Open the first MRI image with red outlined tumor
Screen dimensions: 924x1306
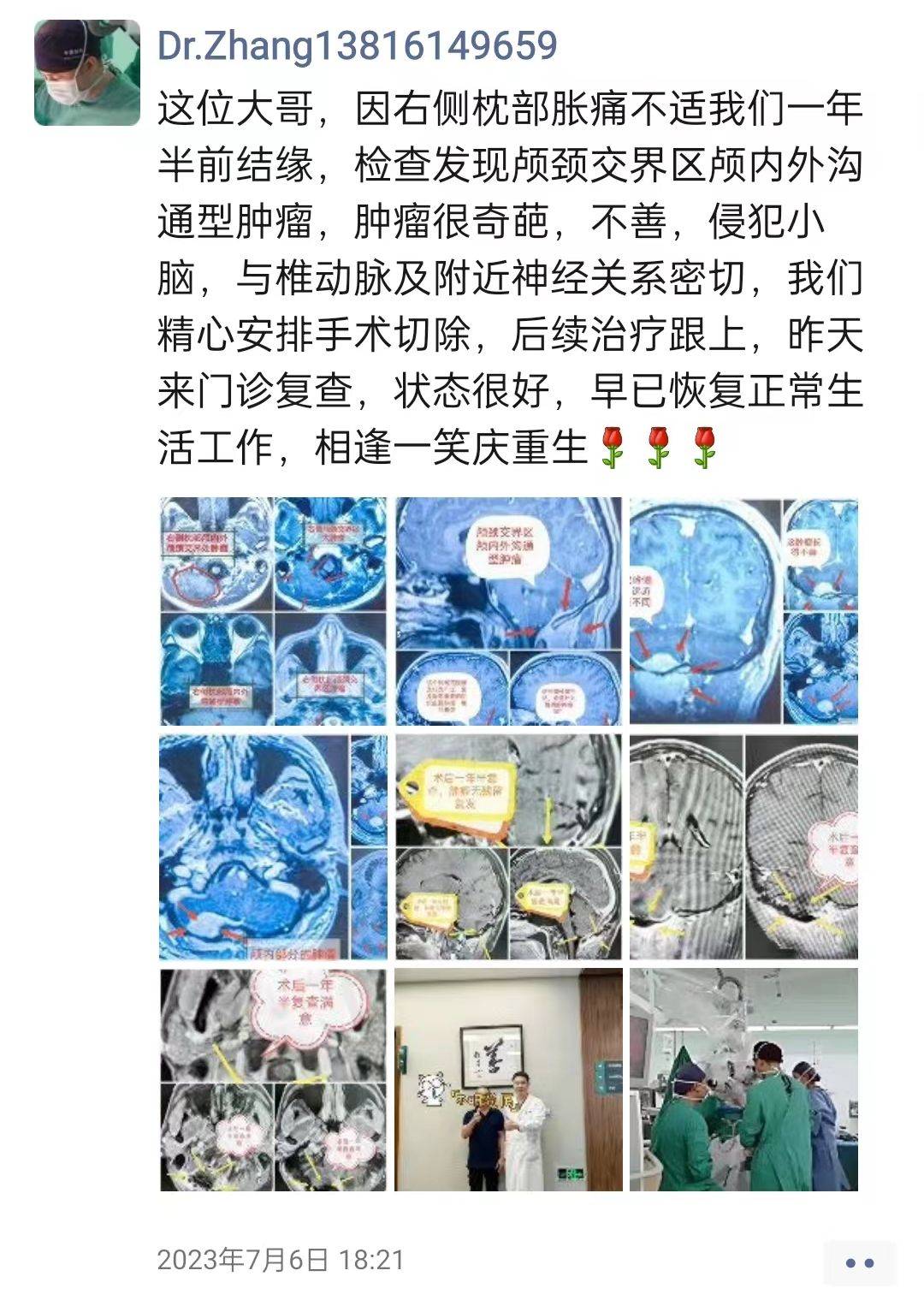coord(273,611)
